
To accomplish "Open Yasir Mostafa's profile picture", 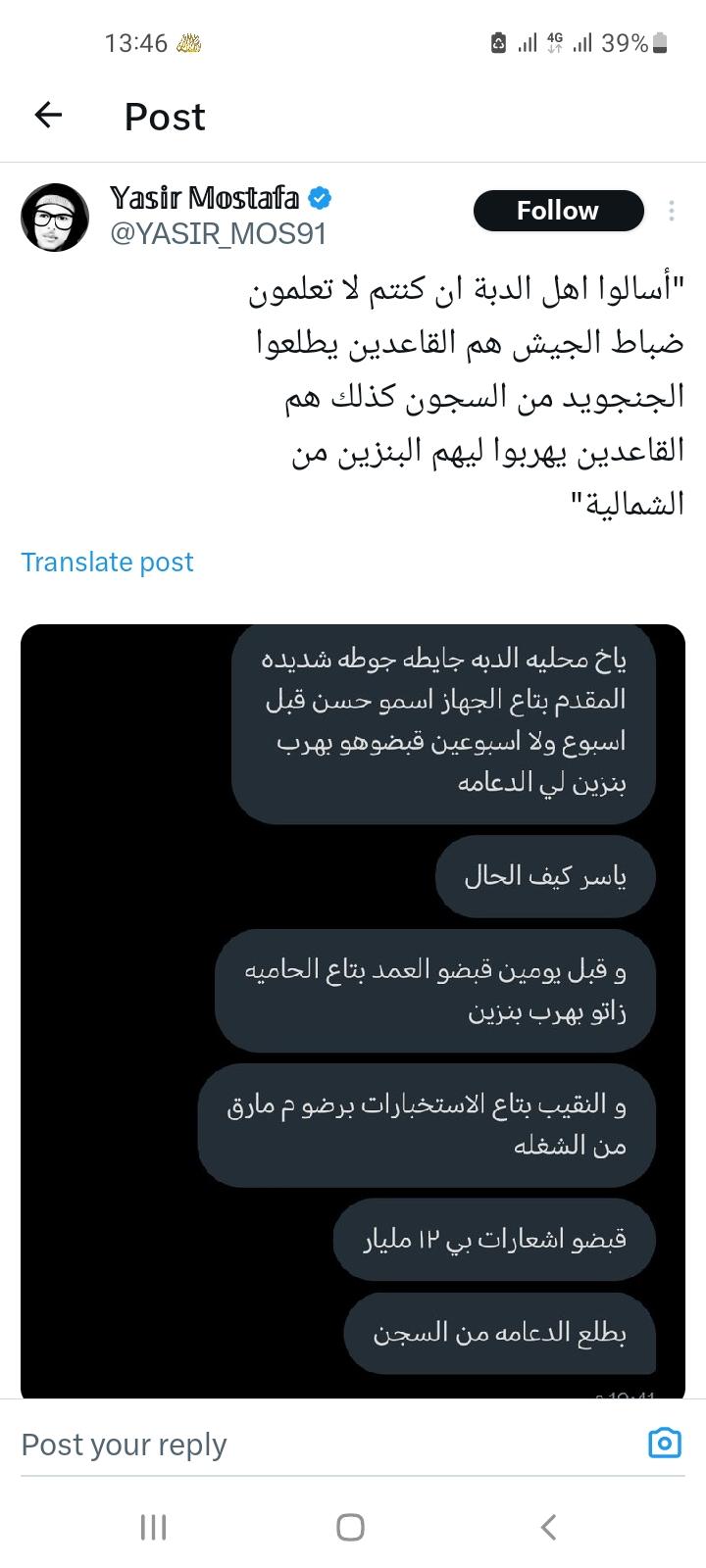I will click(x=55, y=217).
